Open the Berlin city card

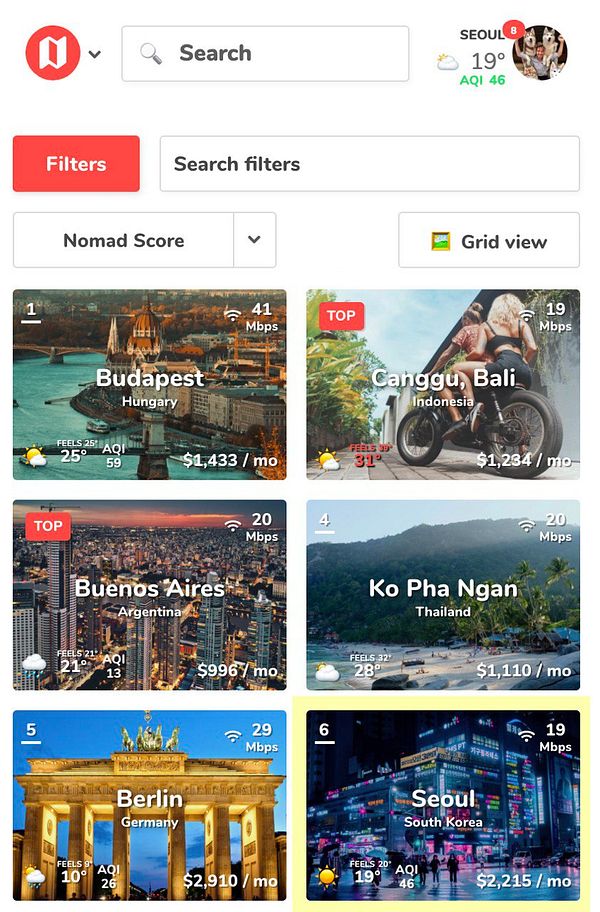coord(150,805)
